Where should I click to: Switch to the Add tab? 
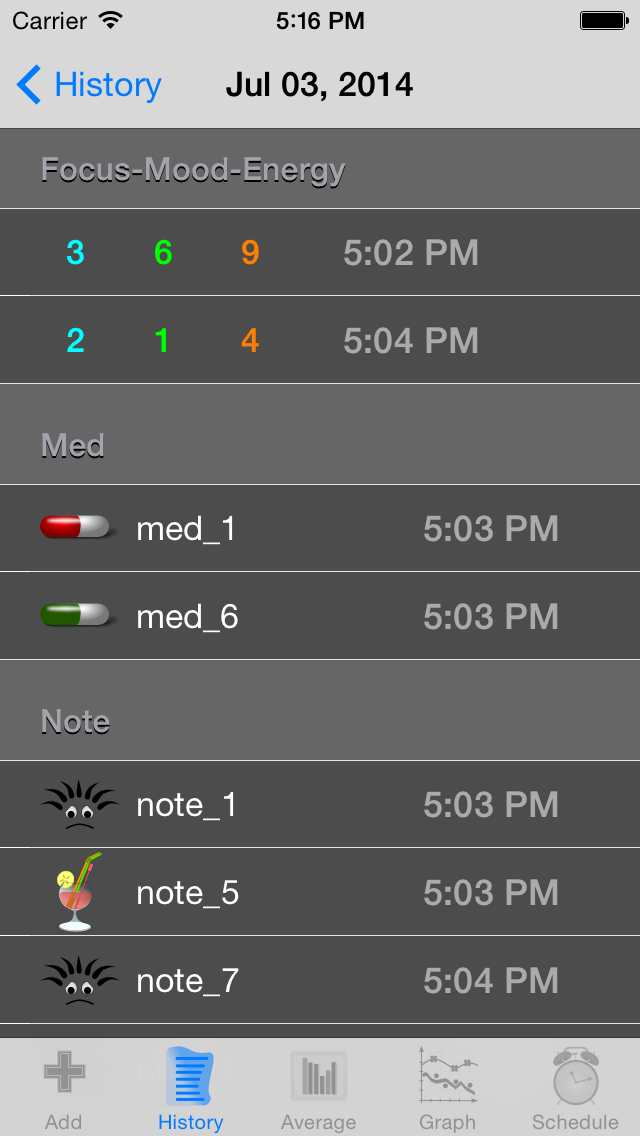pyautogui.click(x=64, y=1087)
